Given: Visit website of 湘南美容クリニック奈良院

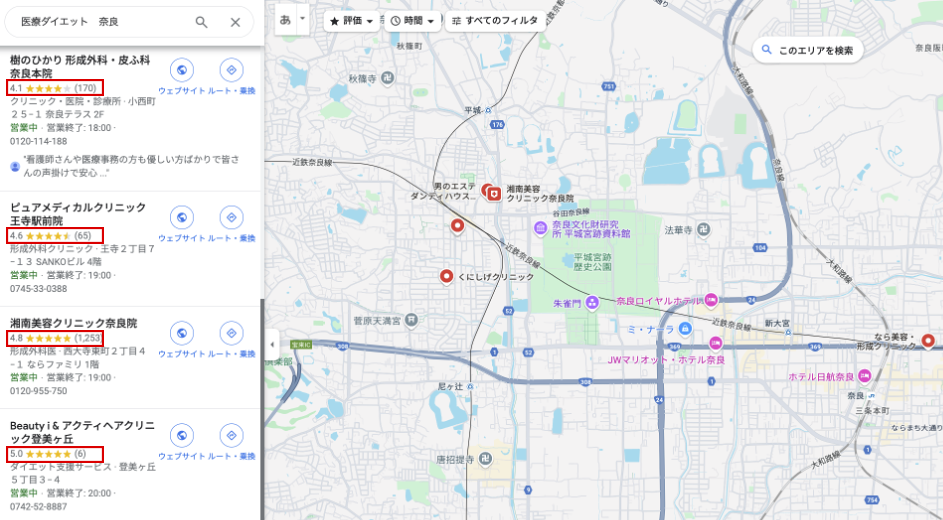Looking at the screenshot, I should [181, 338].
